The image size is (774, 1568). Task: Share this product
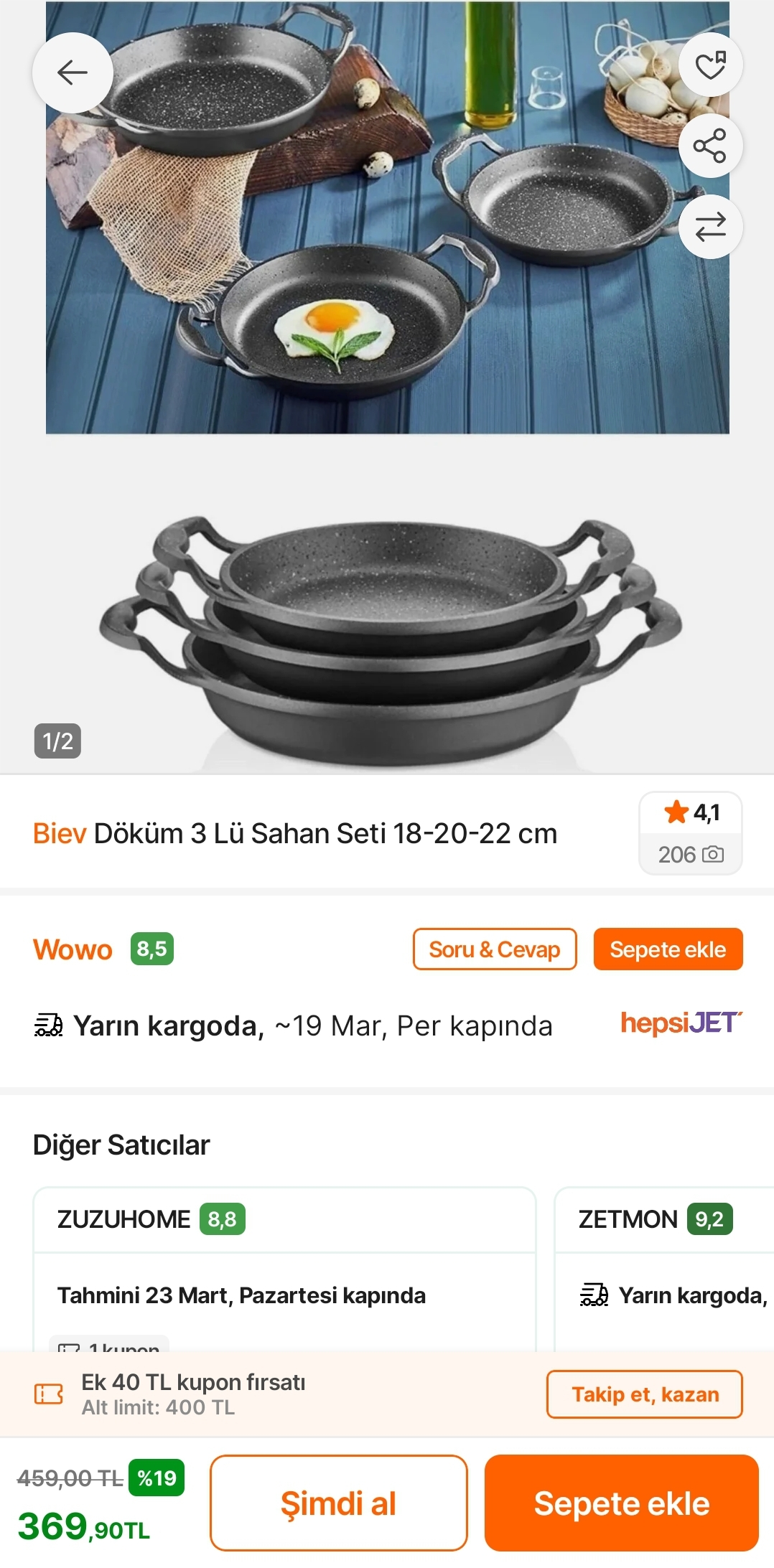pyautogui.click(x=710, y=146)
